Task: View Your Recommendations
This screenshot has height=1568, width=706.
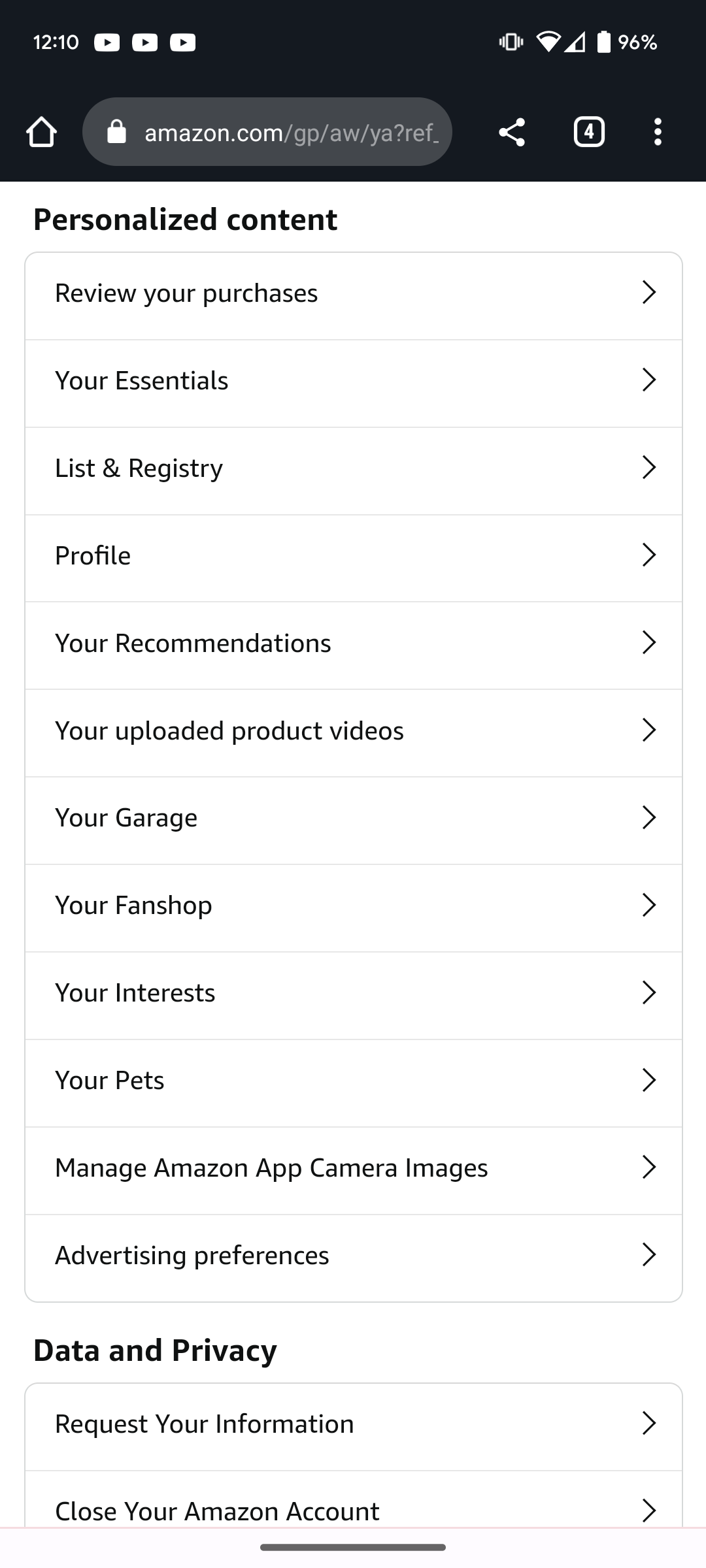Action: (x=354, y=645)
